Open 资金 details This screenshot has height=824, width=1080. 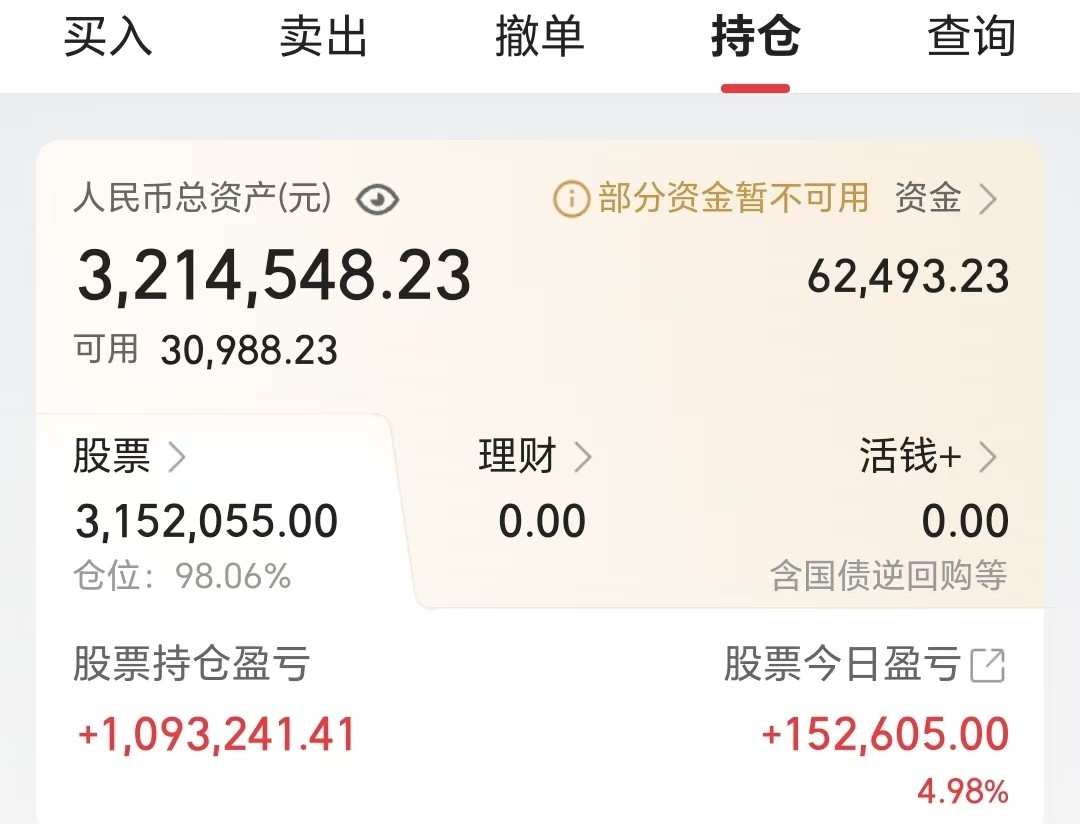(x=945, y=199)
